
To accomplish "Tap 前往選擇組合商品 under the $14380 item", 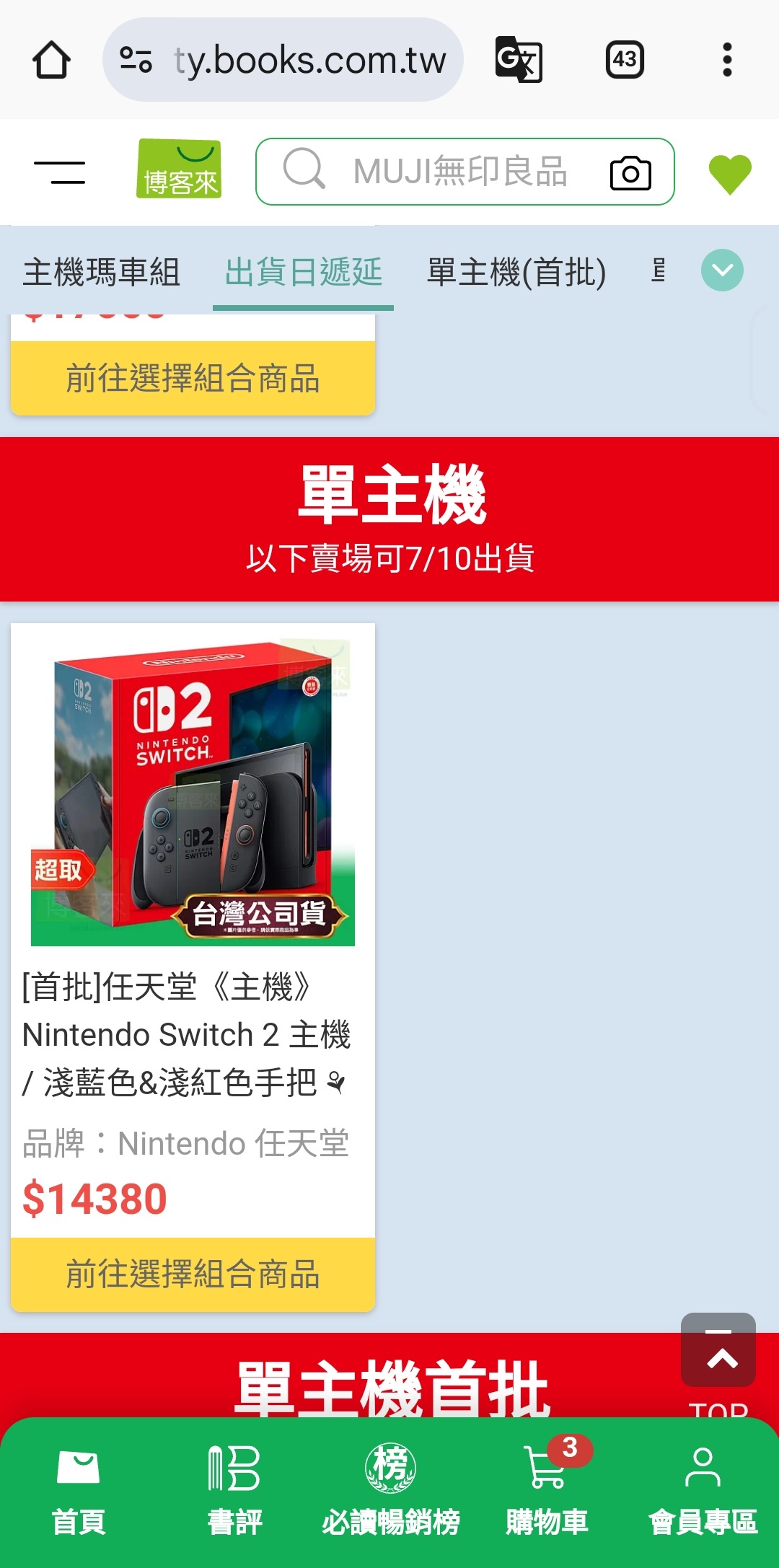I will click(193, 1274).
